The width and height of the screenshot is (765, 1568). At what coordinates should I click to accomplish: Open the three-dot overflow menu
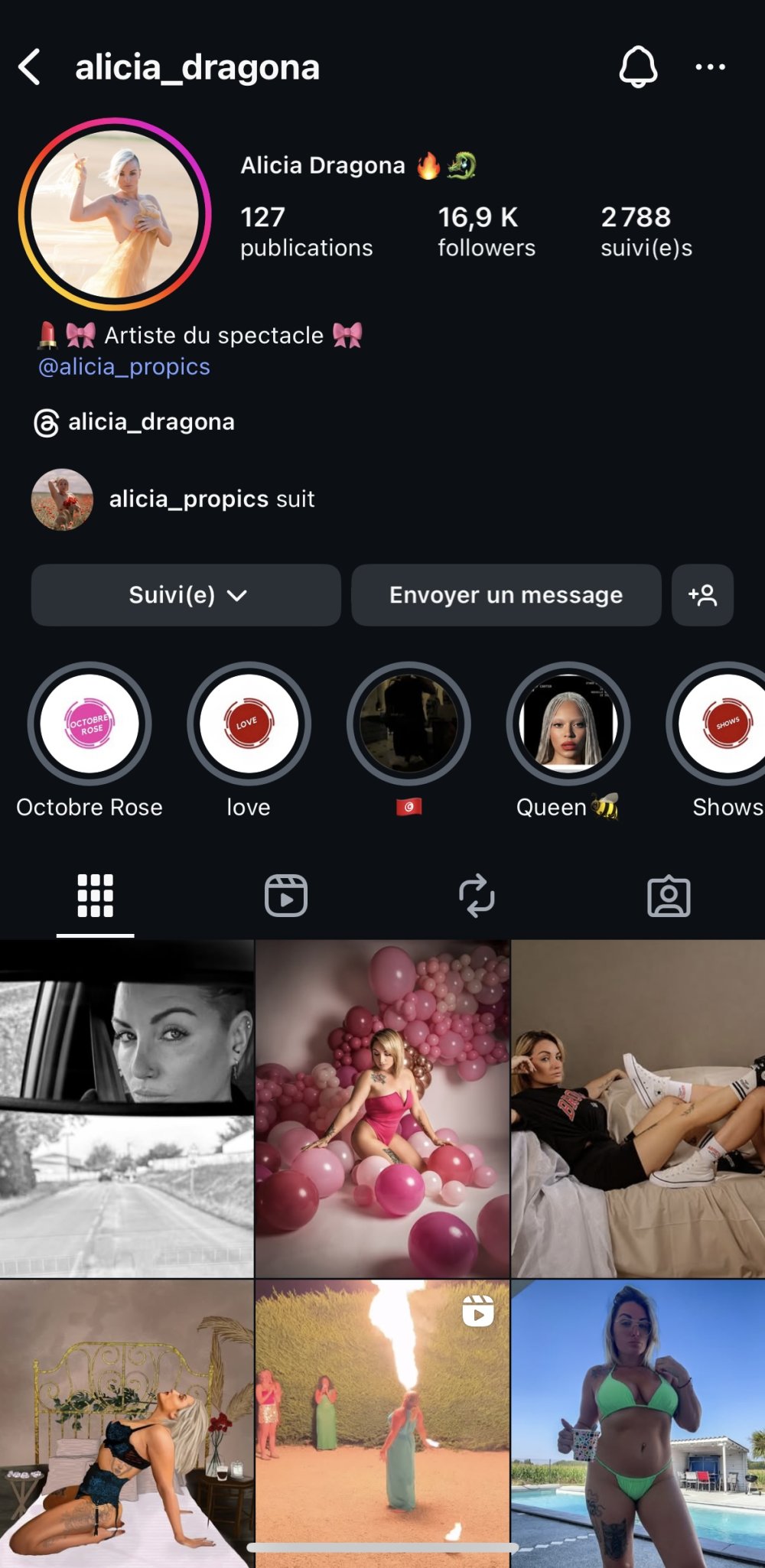(x=710, y=67)
